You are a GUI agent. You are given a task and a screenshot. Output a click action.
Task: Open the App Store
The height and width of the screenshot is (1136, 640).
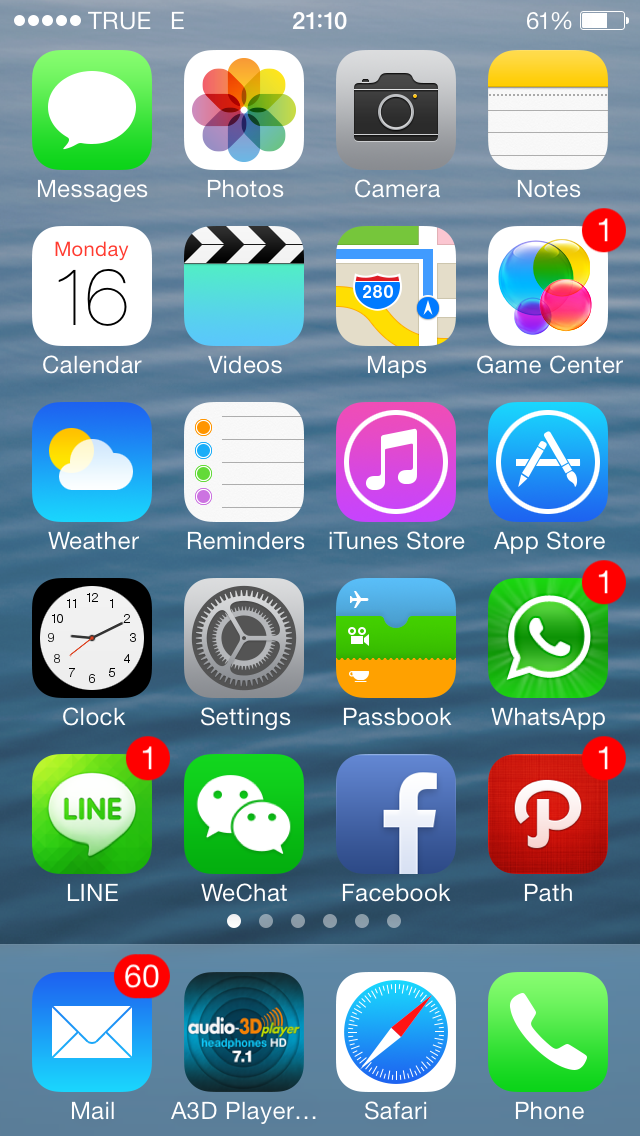(548, 462)
